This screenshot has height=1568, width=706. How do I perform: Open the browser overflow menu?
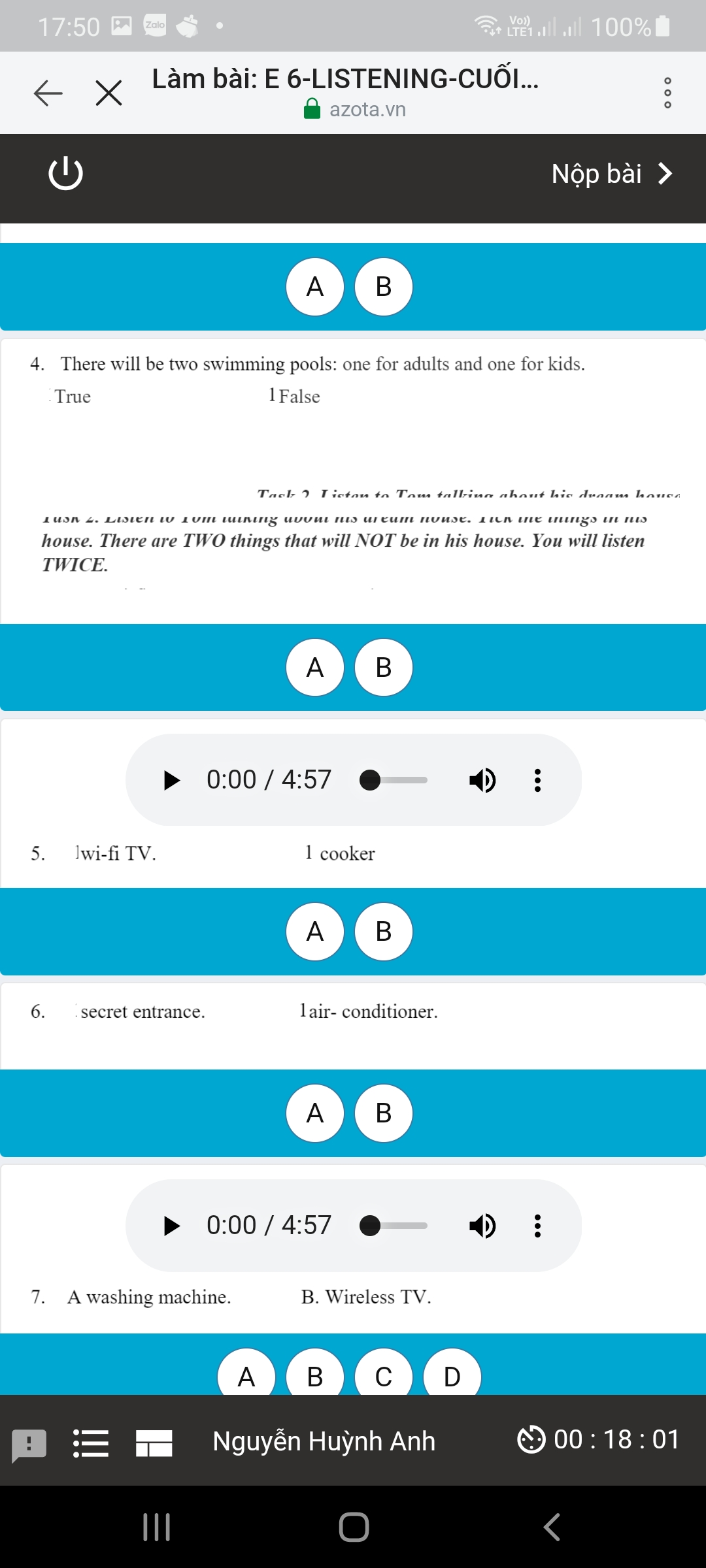tap(667, 93)
